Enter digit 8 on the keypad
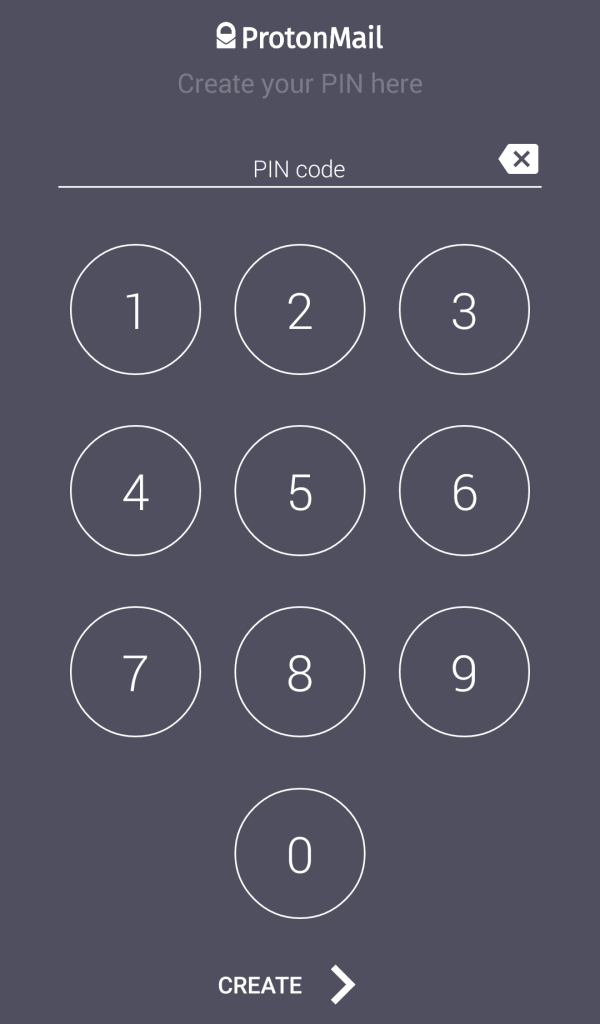600x1024 pixels. tap(300, 671)
